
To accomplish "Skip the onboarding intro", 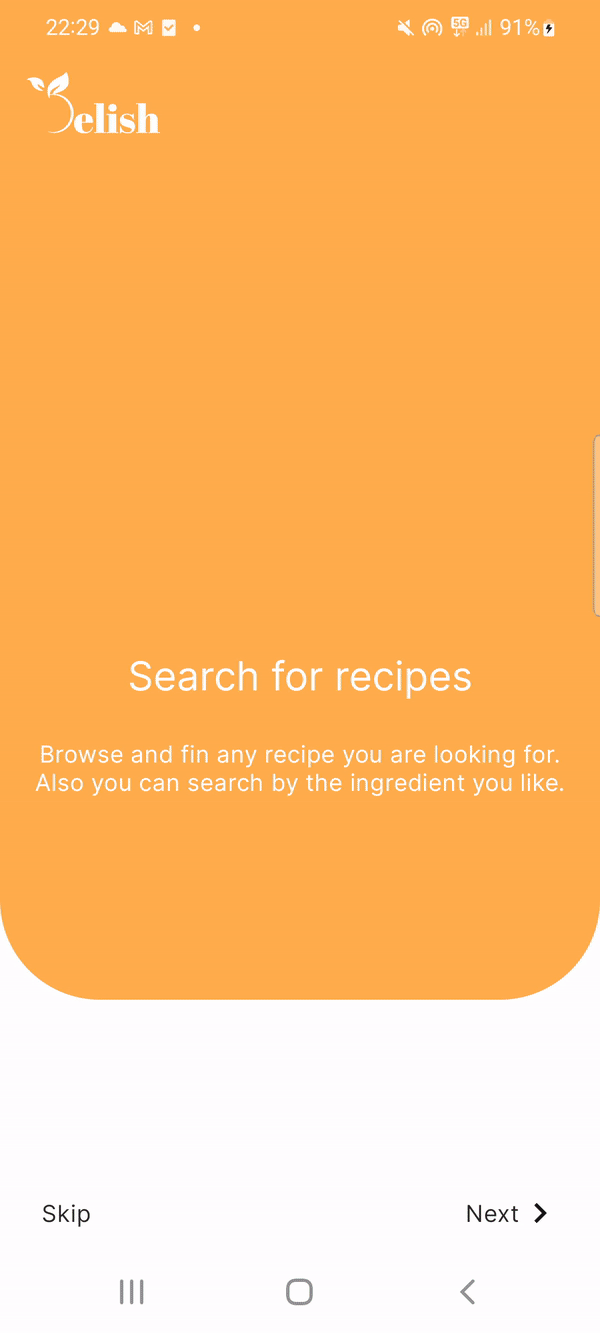I will click(x=66, y=1214).
